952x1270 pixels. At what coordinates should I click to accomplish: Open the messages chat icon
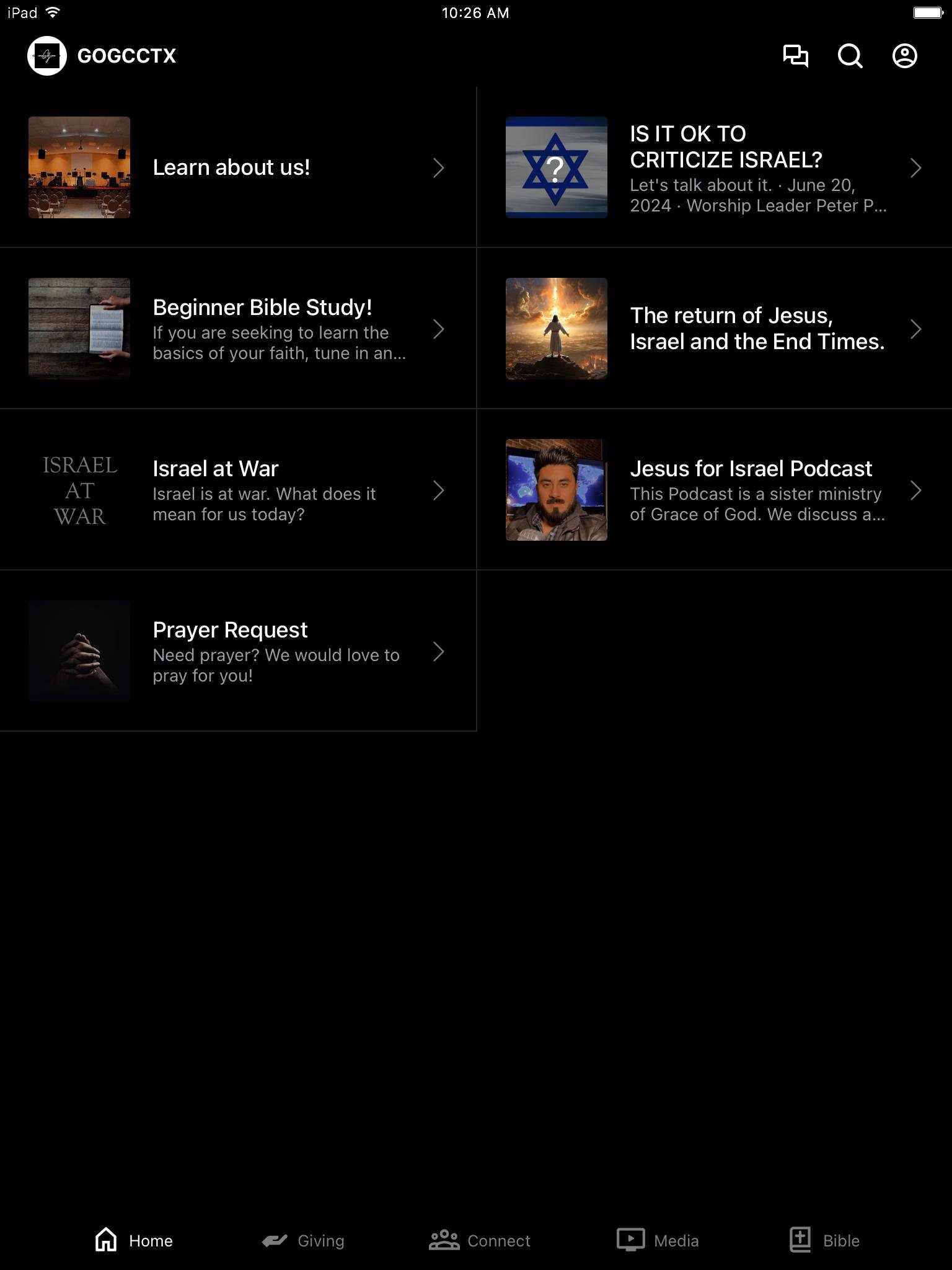point(795,56)
